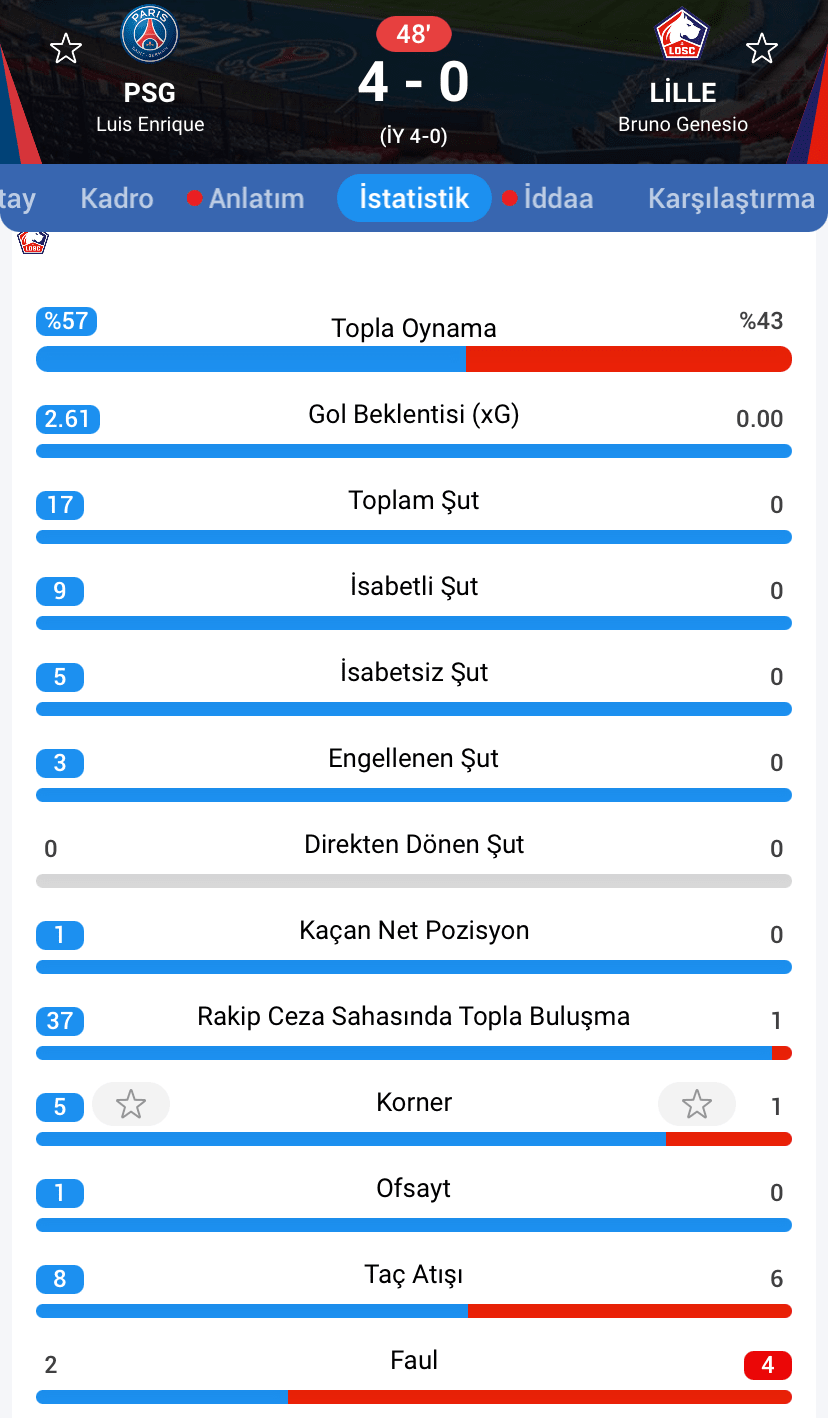Favorite PSG with the star icon
This screenshot has width=828, height=1418.
(x=66, y=48)
